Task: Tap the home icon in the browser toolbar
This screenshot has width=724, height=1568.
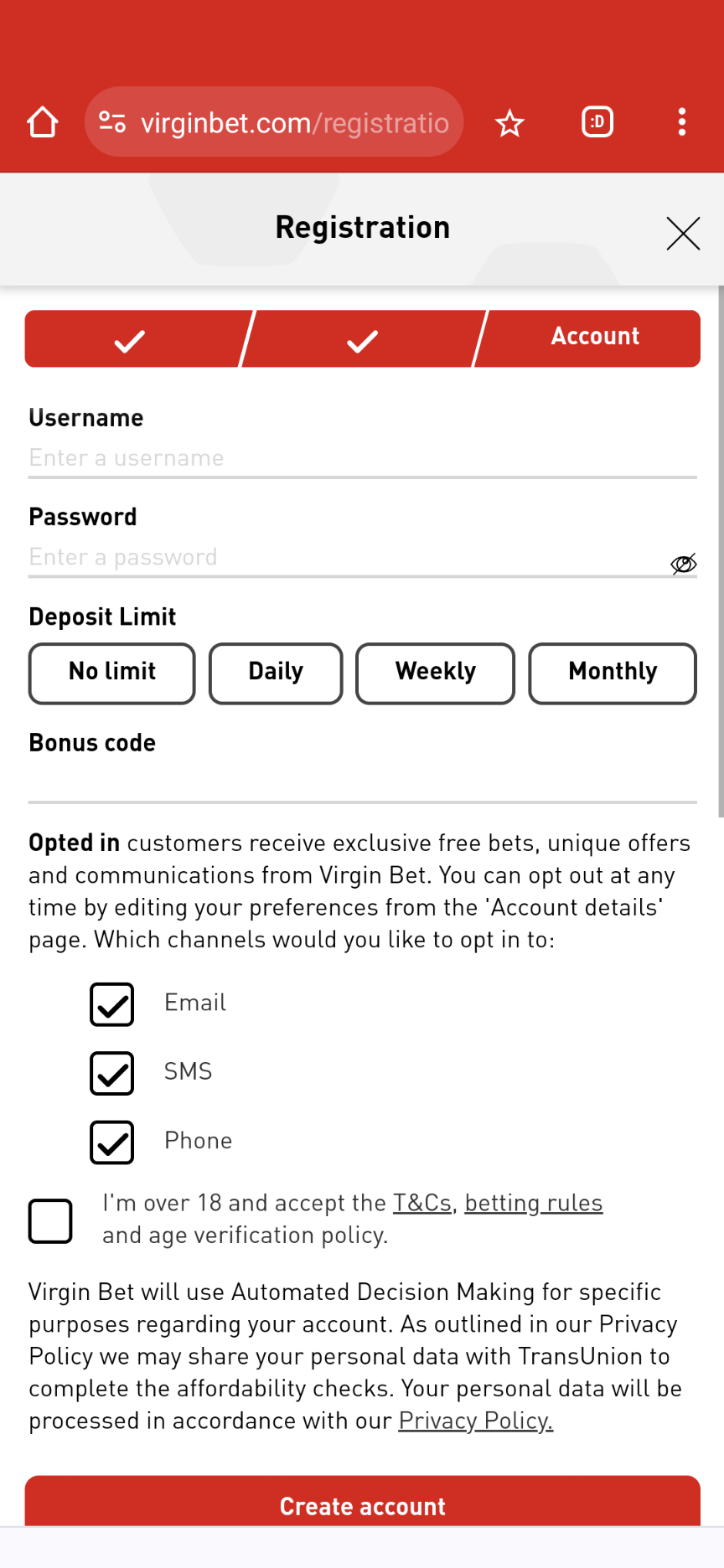Action: pos(42,122)
